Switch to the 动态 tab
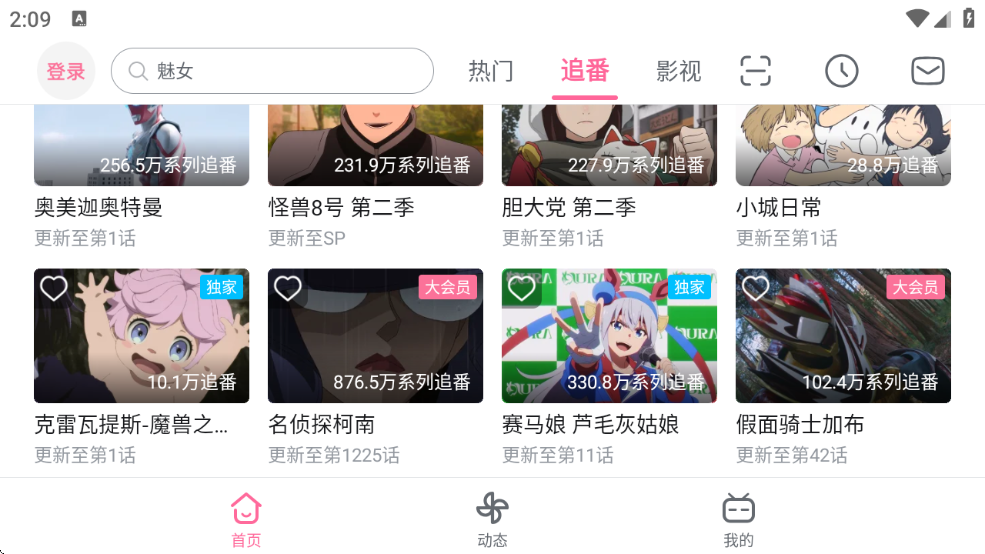 pyautogui.click(x=492, y=520)
